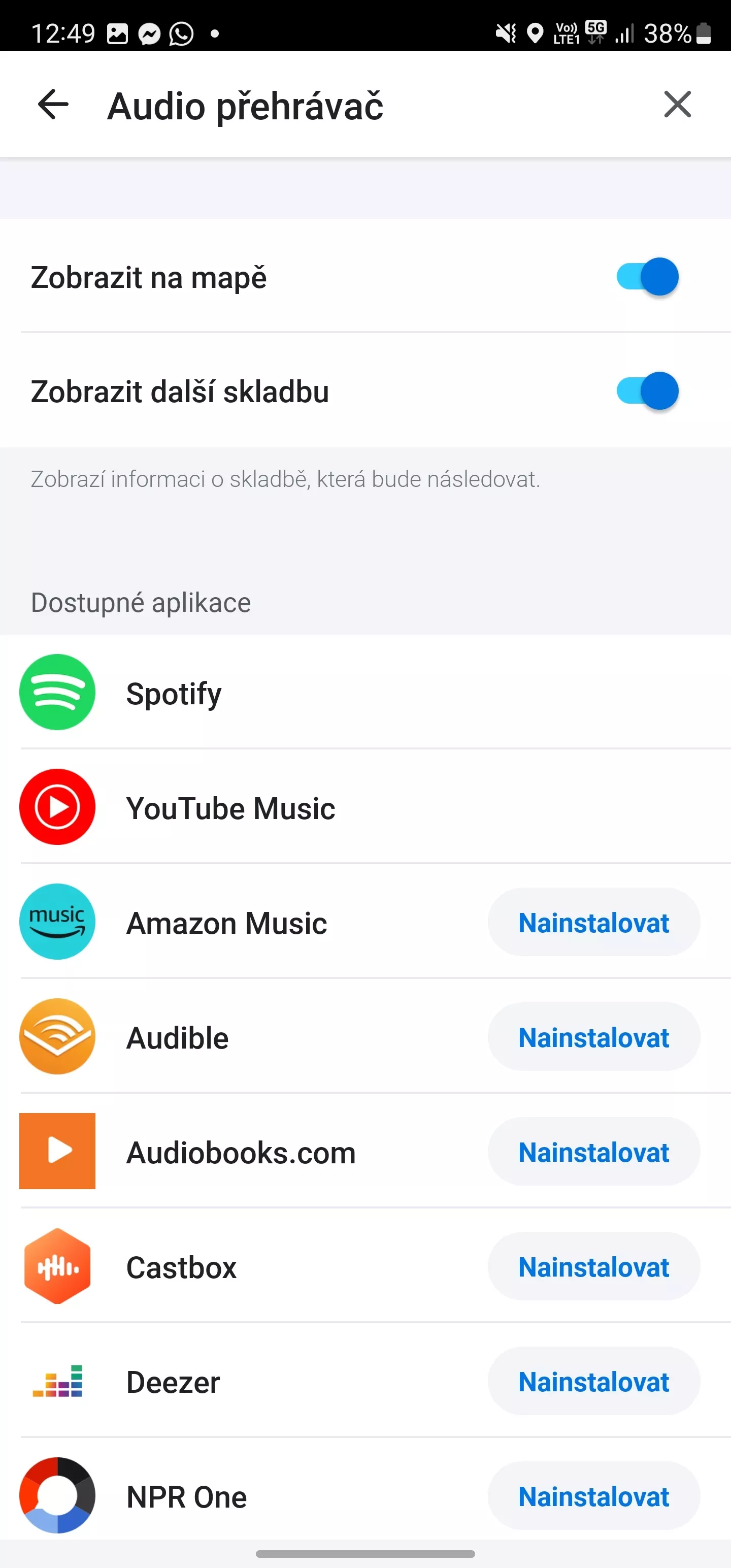Tap Nainstalovat next to Audible
731x1568 pixels.
pyautogui.click(x=593, y=1037)
